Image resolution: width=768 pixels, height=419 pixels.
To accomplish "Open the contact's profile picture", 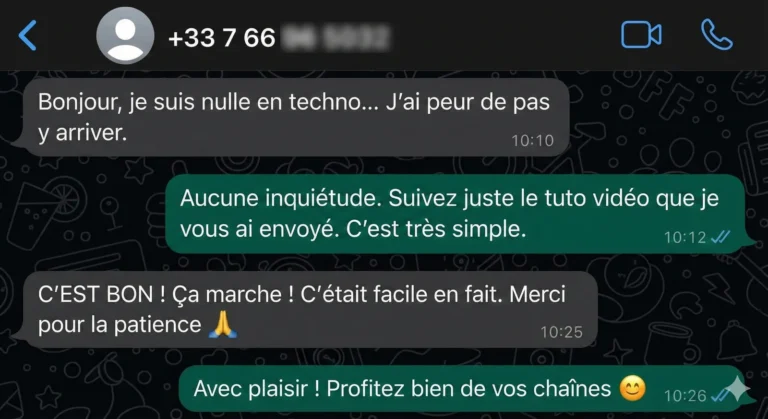I will [x=125, y=36].
